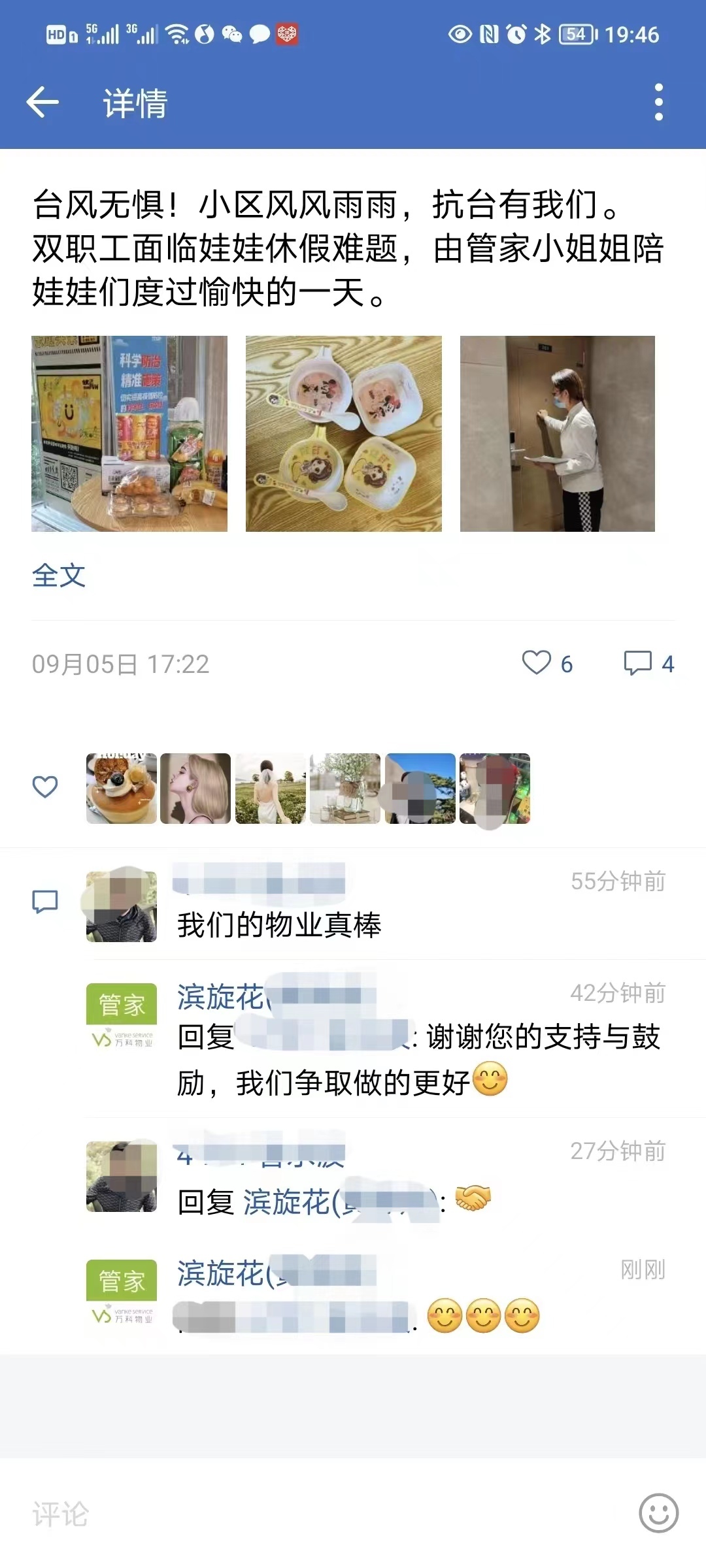View the blonde-hair avatar liker profile
The width and height of the screenshot is (706, 1568).
[195, 789]
